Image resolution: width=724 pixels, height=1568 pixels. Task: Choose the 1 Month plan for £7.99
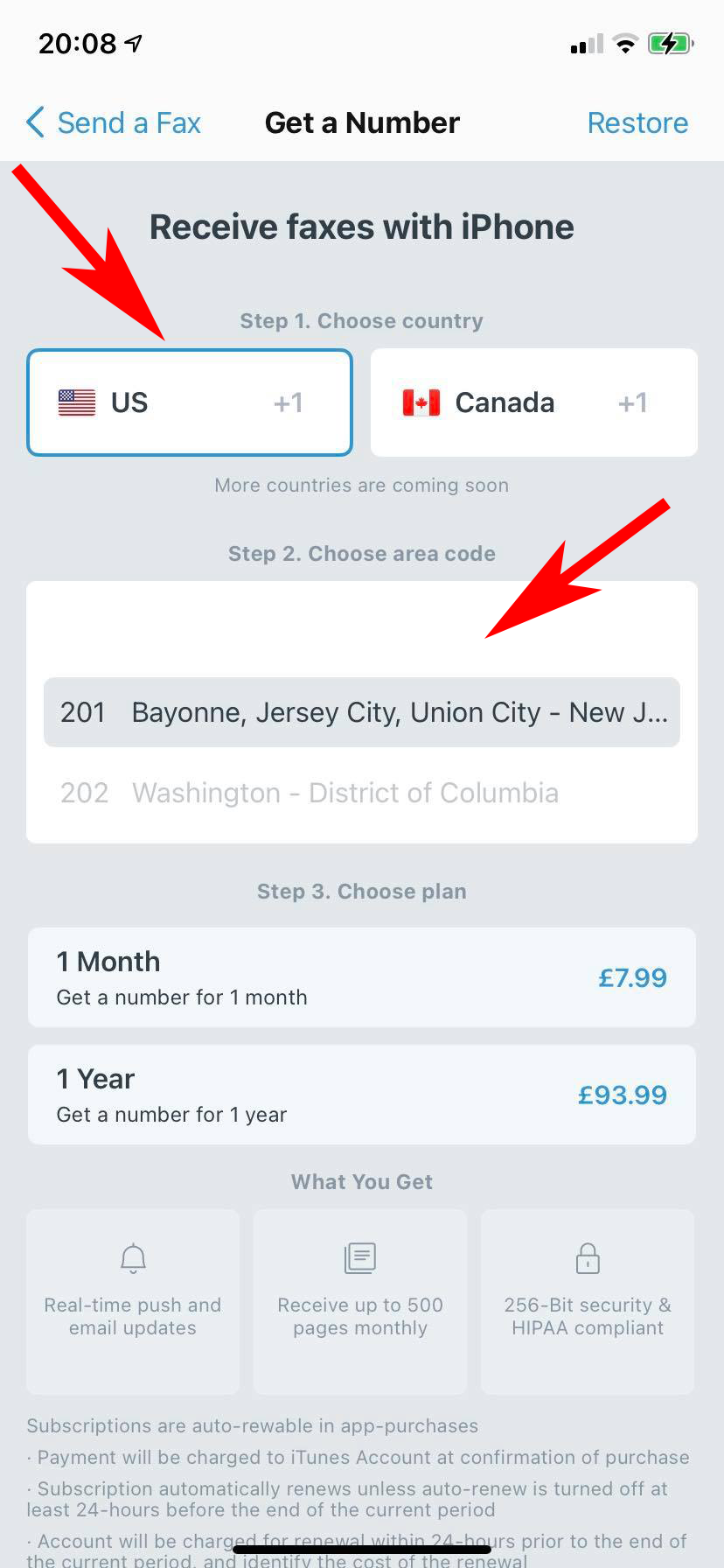click(362, 977)
